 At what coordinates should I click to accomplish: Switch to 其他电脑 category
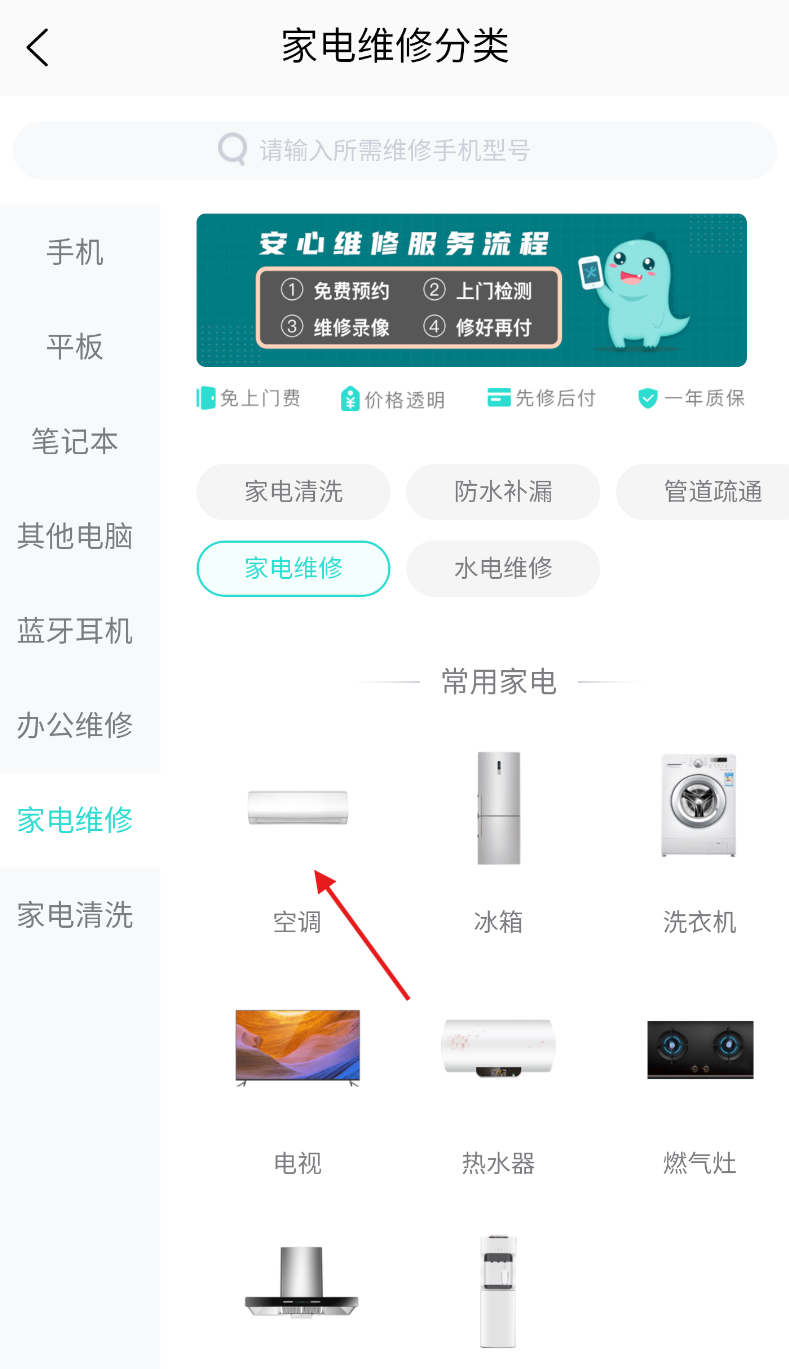[75, 536]
